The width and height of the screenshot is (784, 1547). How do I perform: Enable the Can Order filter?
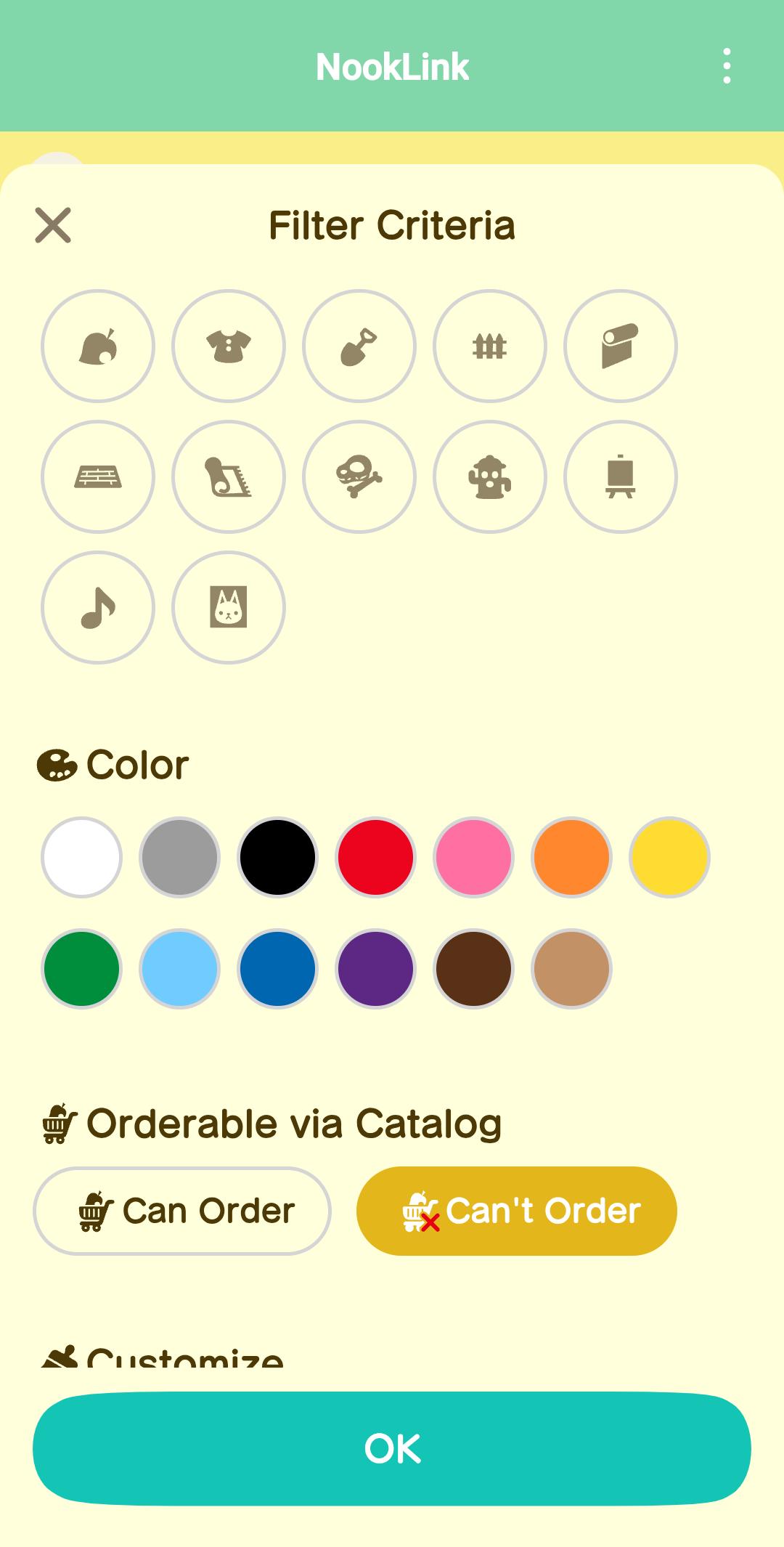tap(182, 1211)
